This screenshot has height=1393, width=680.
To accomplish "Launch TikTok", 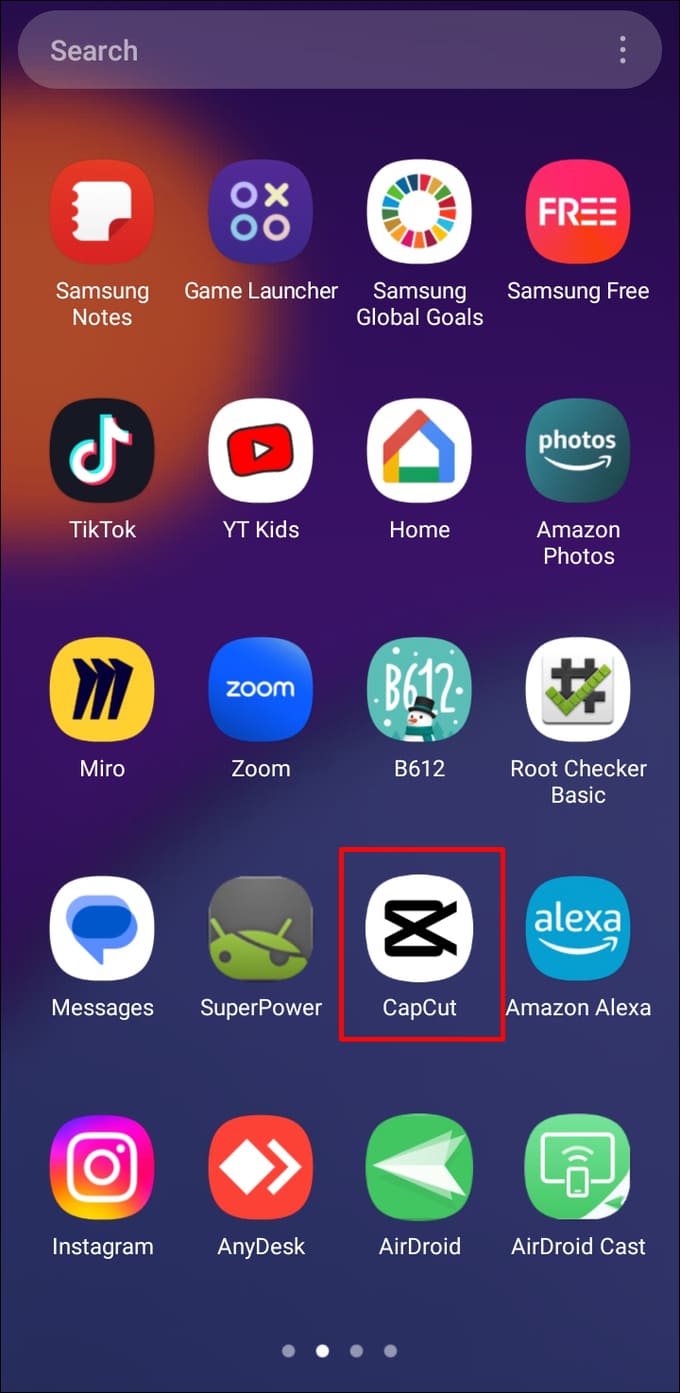I will click(102, 451).
